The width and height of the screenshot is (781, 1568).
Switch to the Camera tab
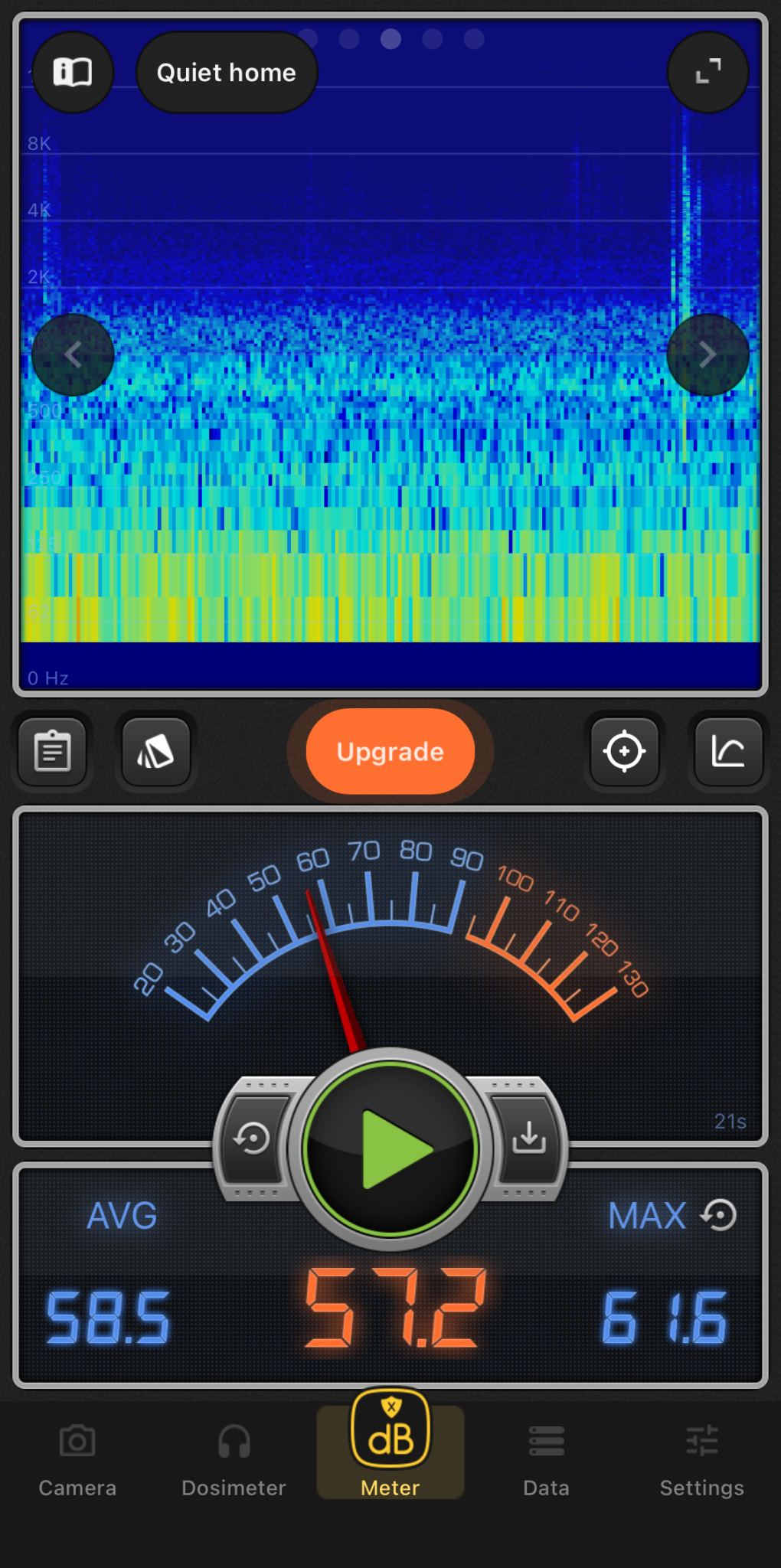(x=77, y=1460)
